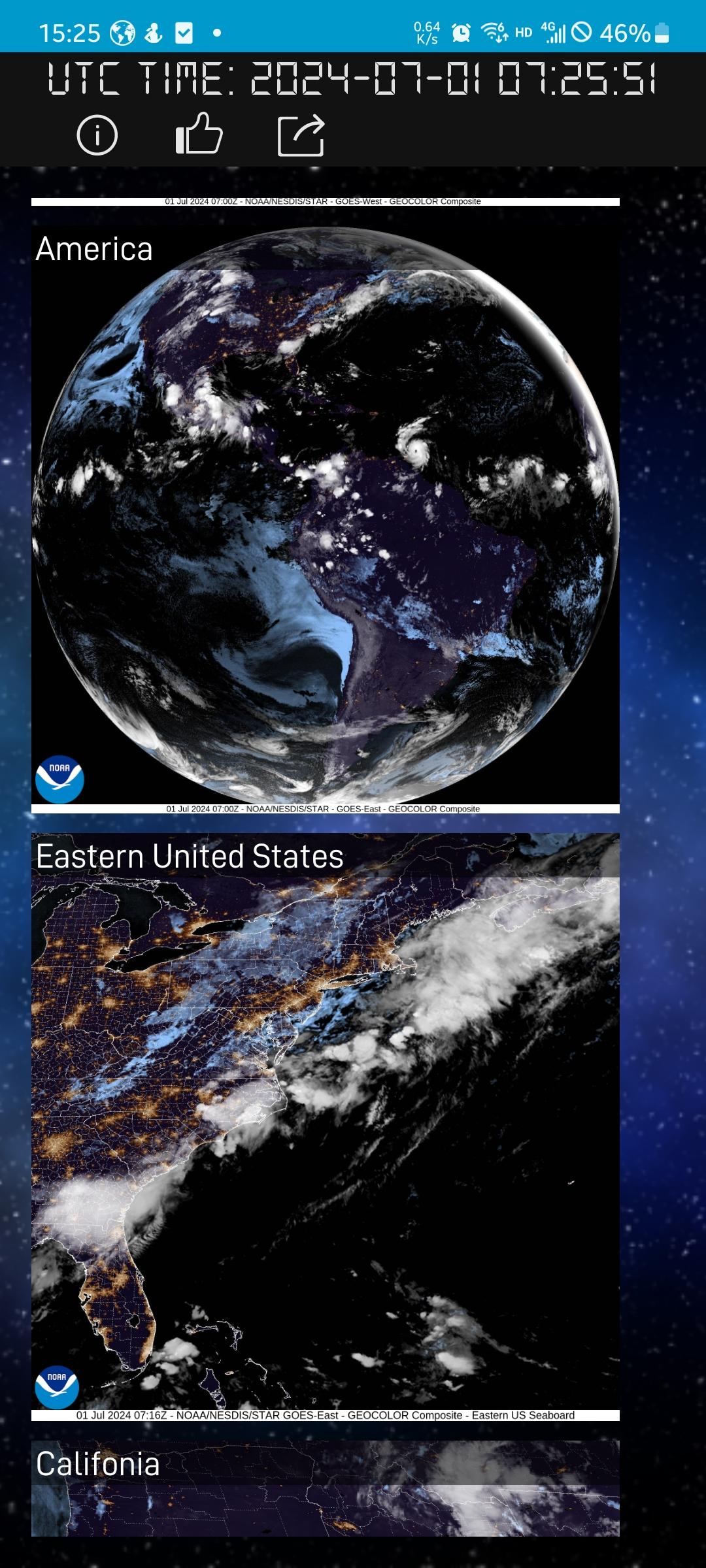Open the Califonia satellite image
This screenshot has height=1568, width=706.
326,1488
